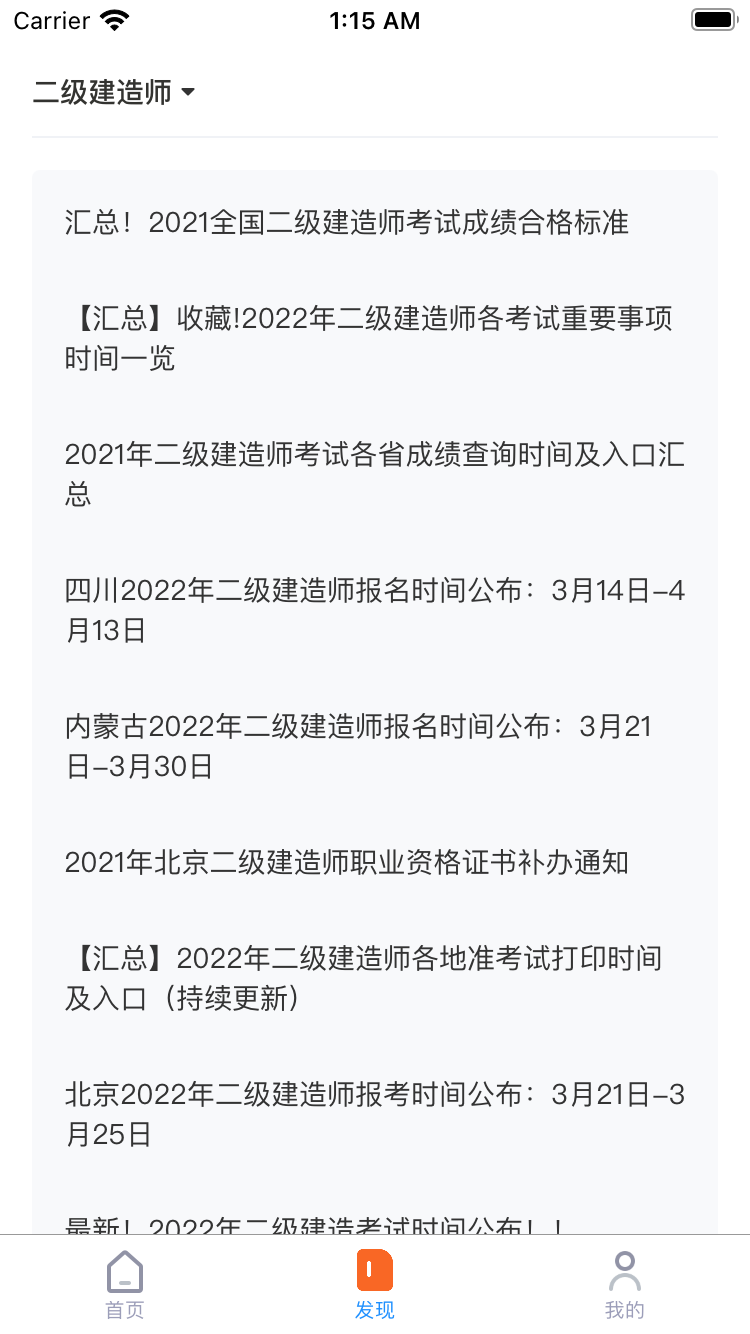Screen dimensions: 750x1334
Task: Go to the 我的 tab
Action: (625, 1284)
